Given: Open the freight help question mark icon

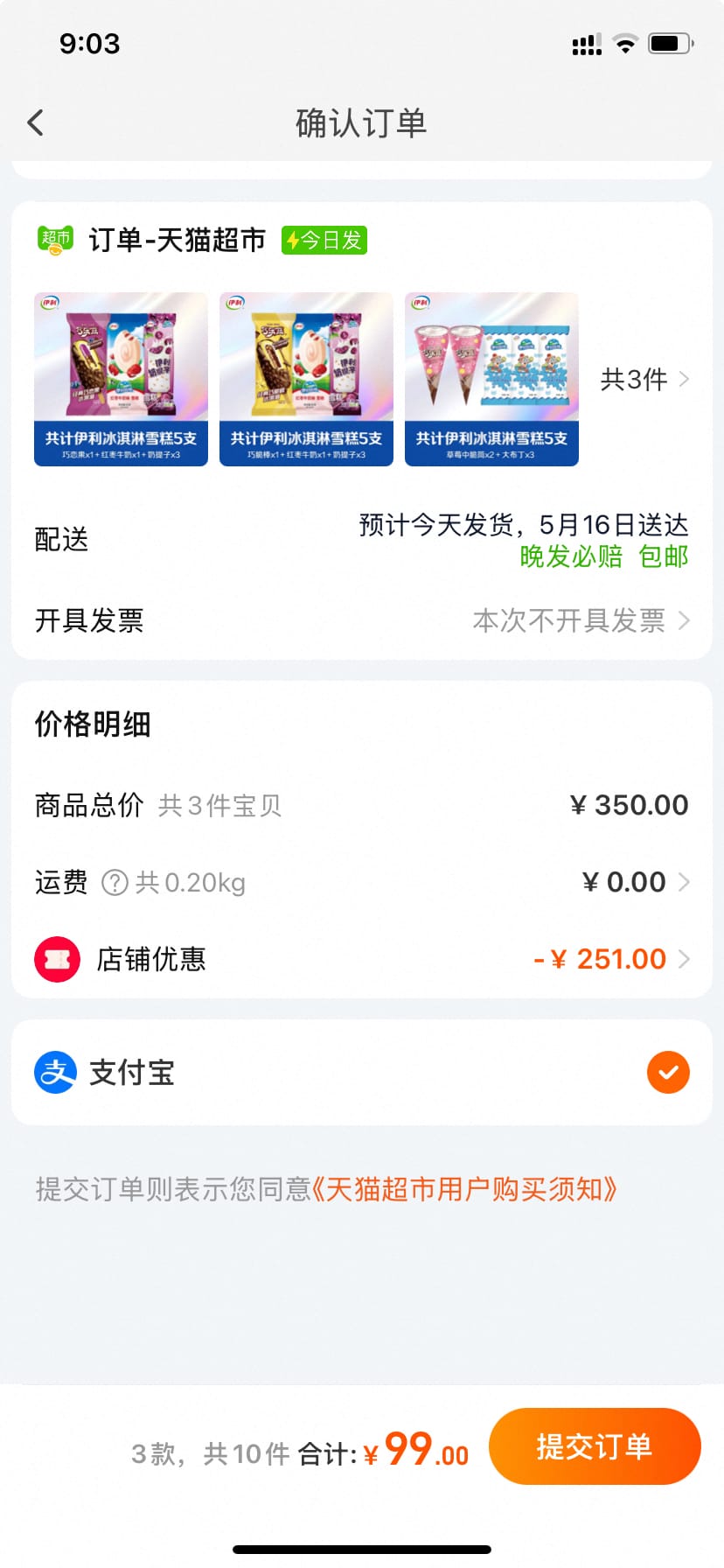Looking at the screenshot, I should pyautogui.click(x=114, y=882).
